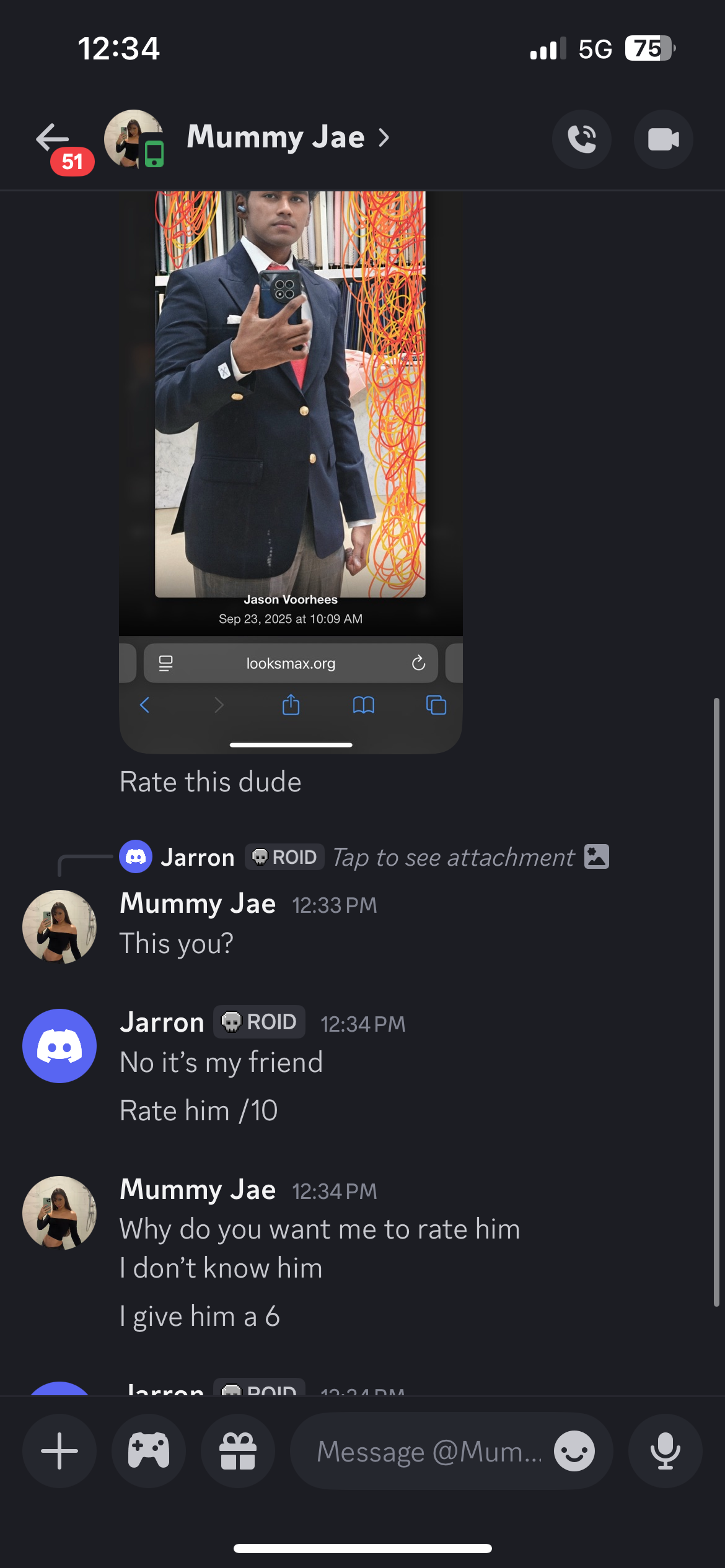
Task: Start a voice call with Mummy Jae
Action: (581, 139)
